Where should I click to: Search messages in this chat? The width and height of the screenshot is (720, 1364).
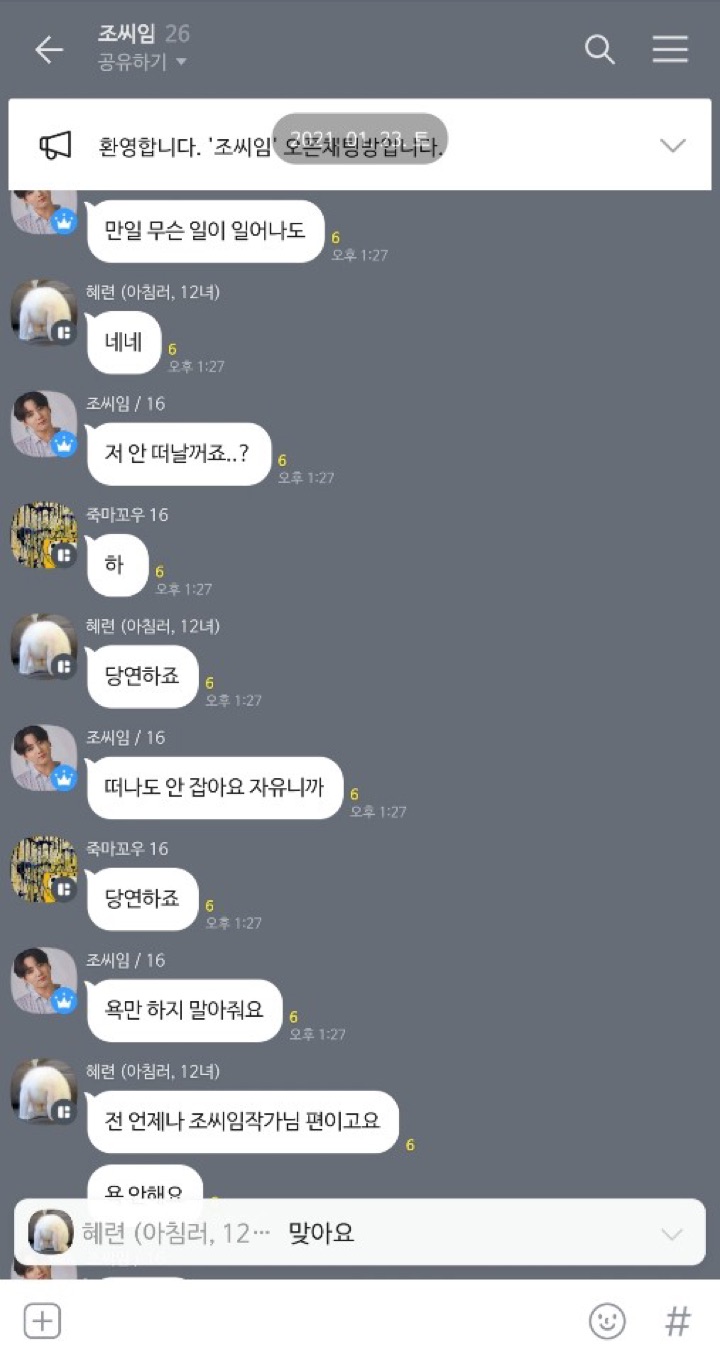599,50
